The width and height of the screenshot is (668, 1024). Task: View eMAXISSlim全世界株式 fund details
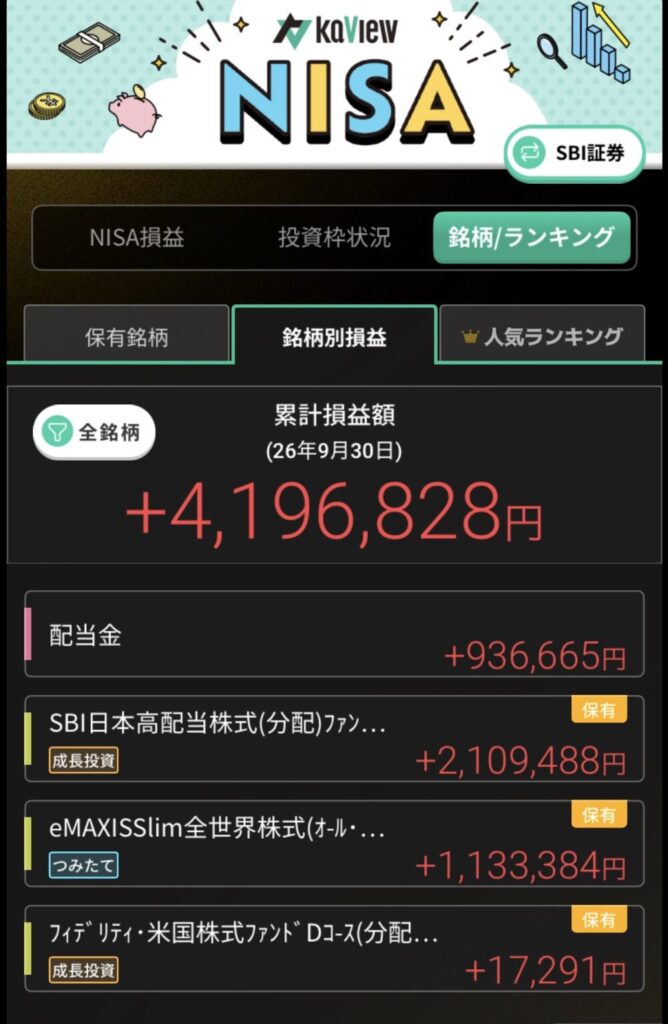tap(334, 843)
